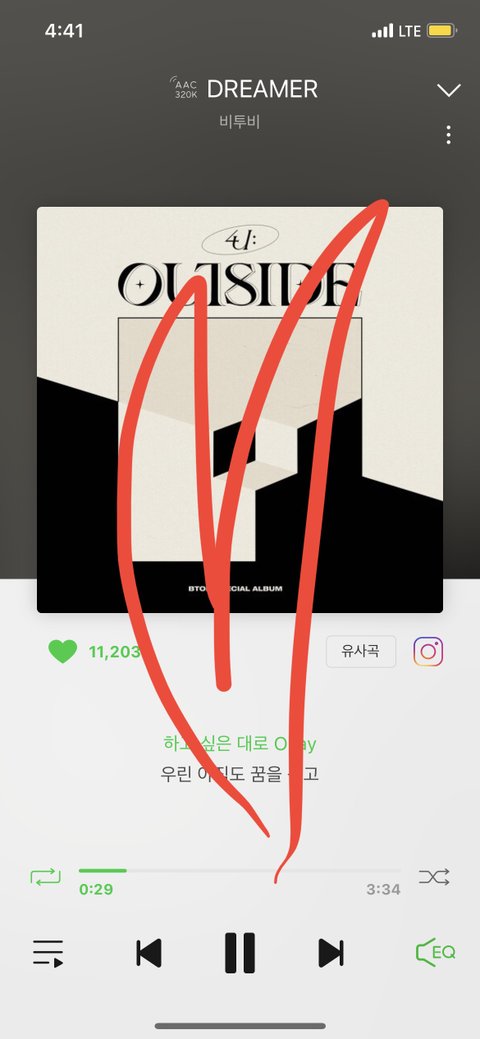480x1039 pixels.
Task: Tap the 유사곡 similar songs button
Action: [361, 651]
